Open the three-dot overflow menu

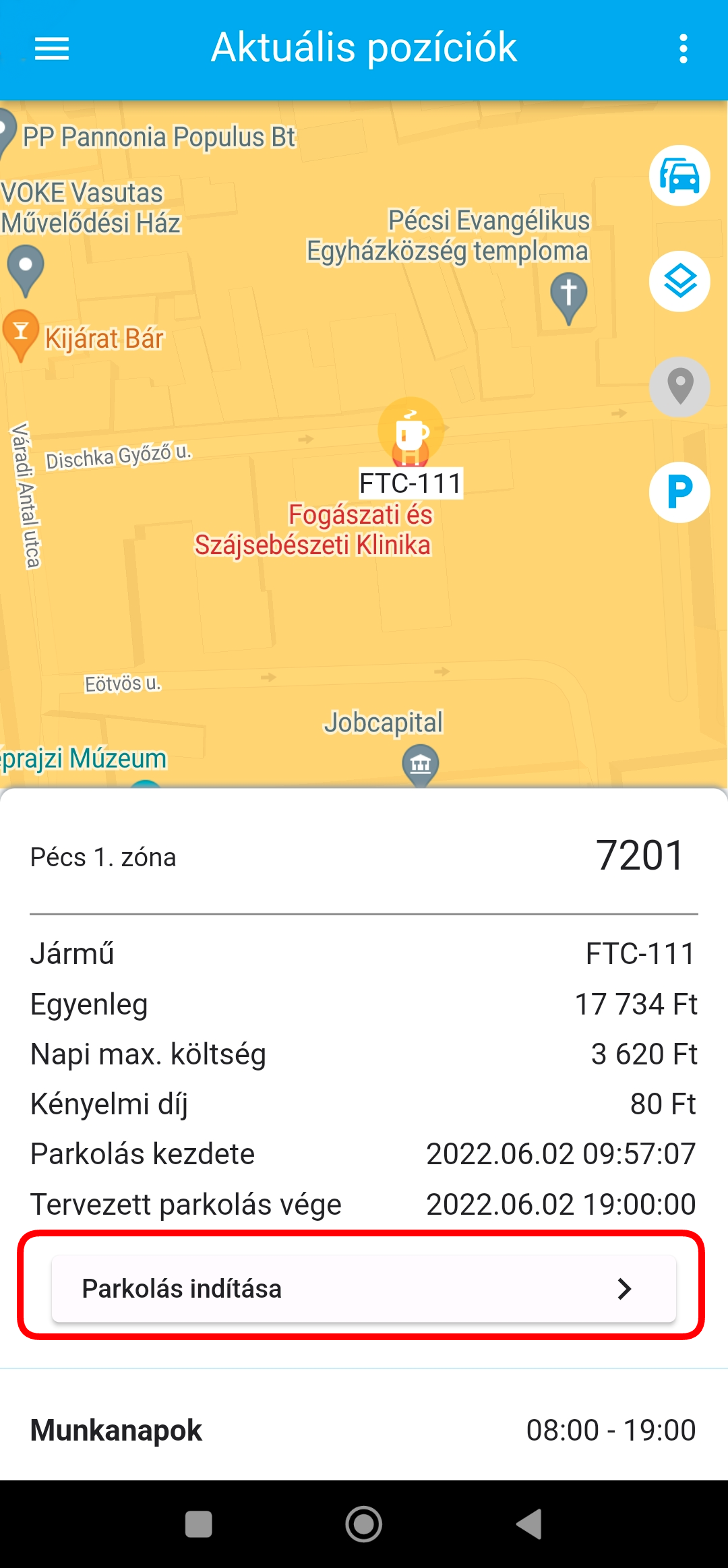tap(683, 49)
